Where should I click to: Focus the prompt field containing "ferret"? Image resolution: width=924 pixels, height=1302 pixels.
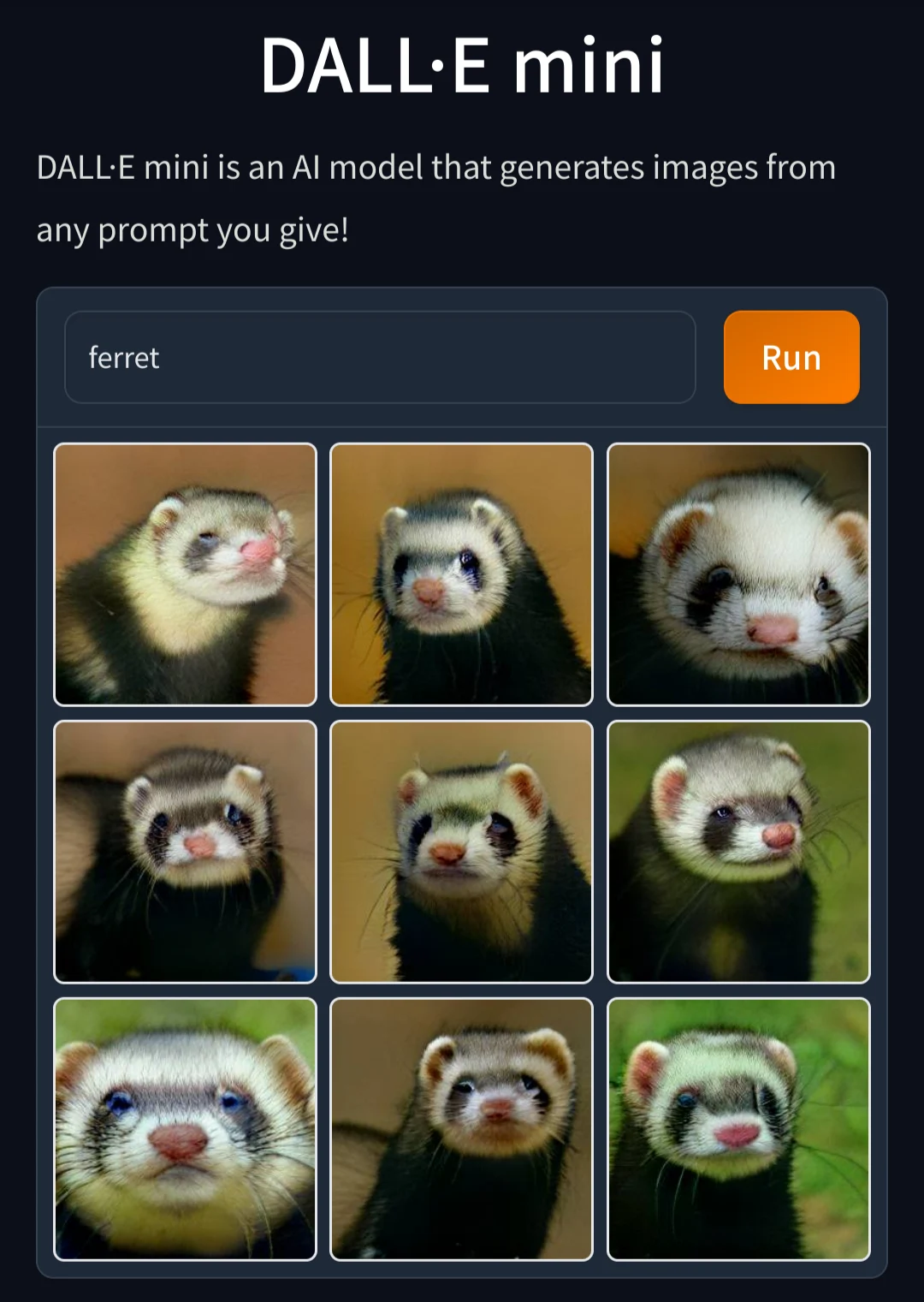[381, 358]
